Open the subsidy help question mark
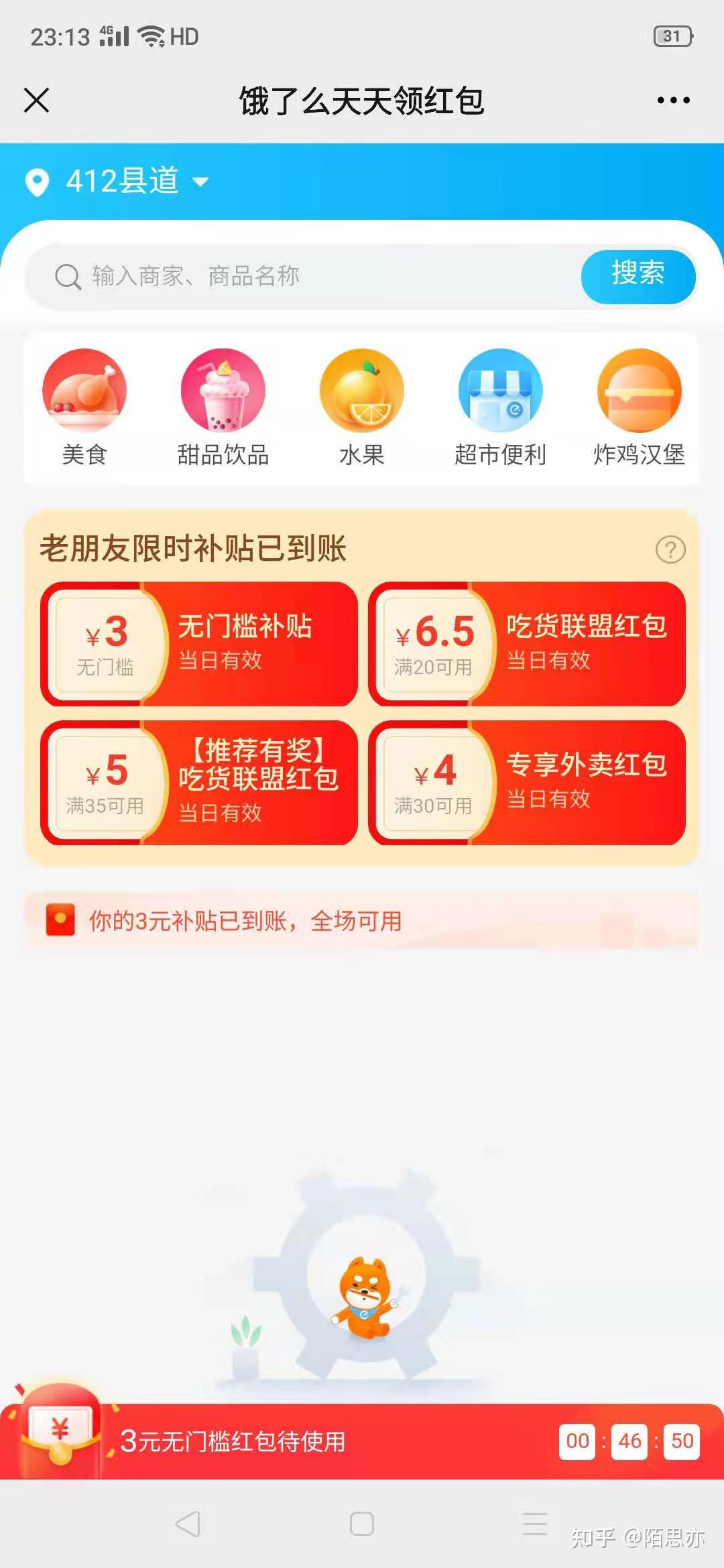Image resolution: width=724 pixels, height=1568 pixels. (x=670, y=549)
